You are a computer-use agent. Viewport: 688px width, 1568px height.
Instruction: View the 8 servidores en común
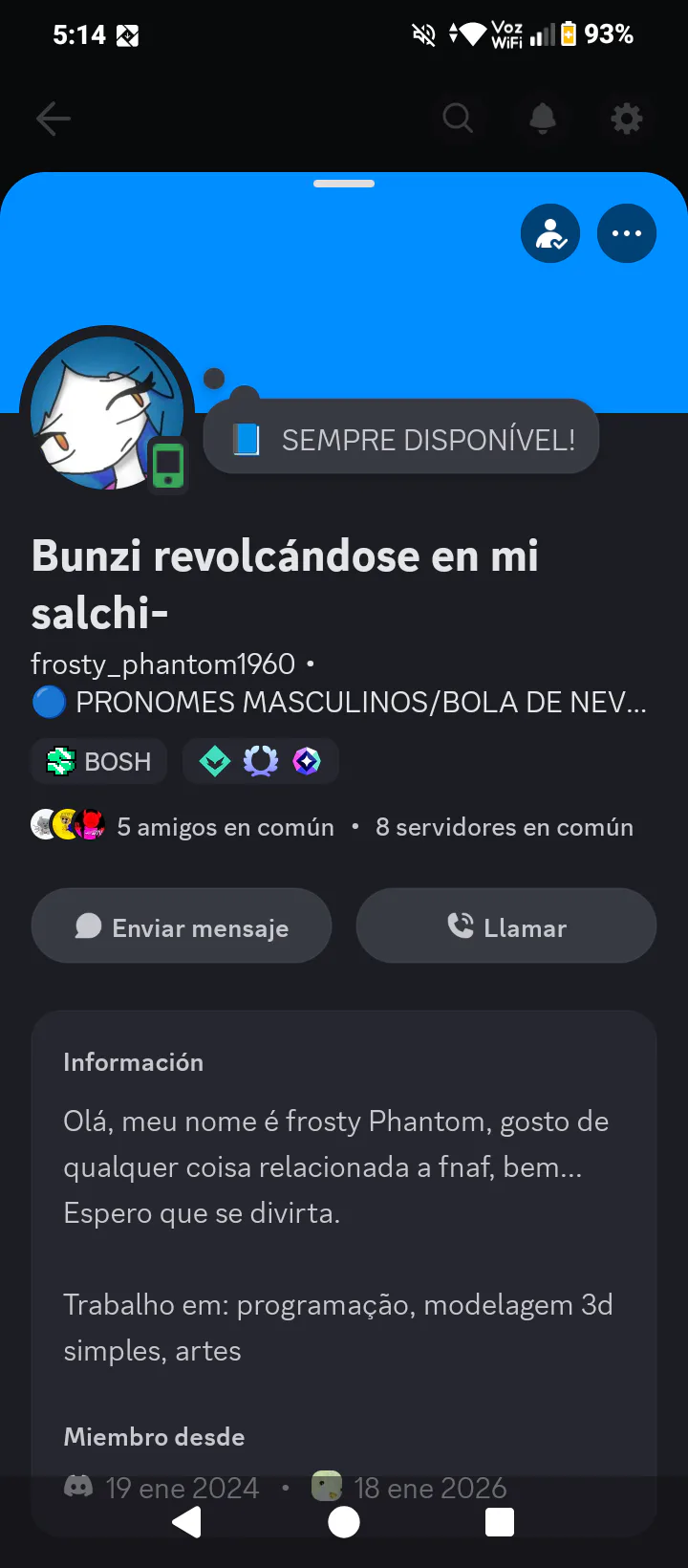pyautogui.click(x=505, y=826)
